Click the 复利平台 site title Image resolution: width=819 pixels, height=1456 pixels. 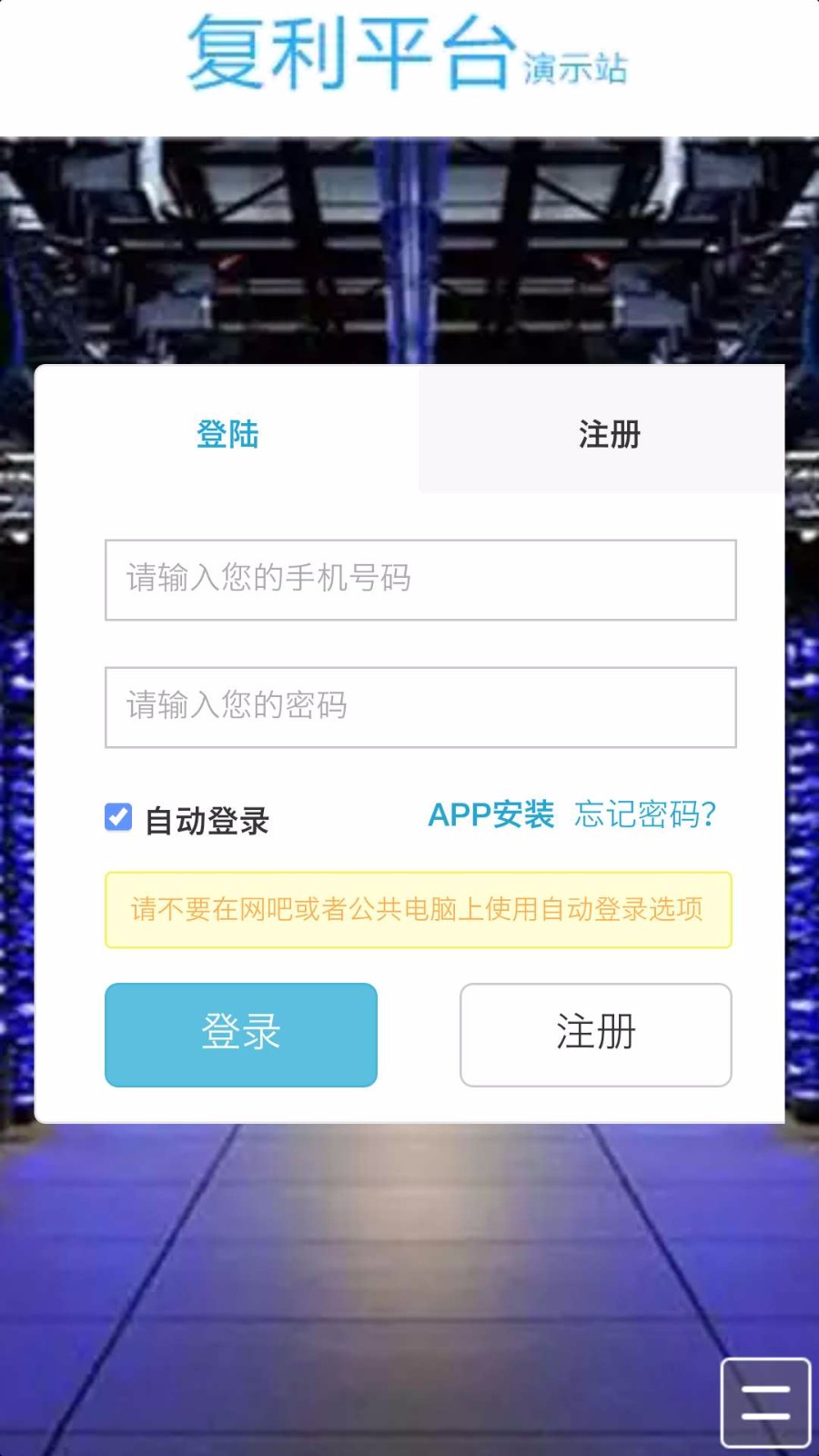point(350,55)
